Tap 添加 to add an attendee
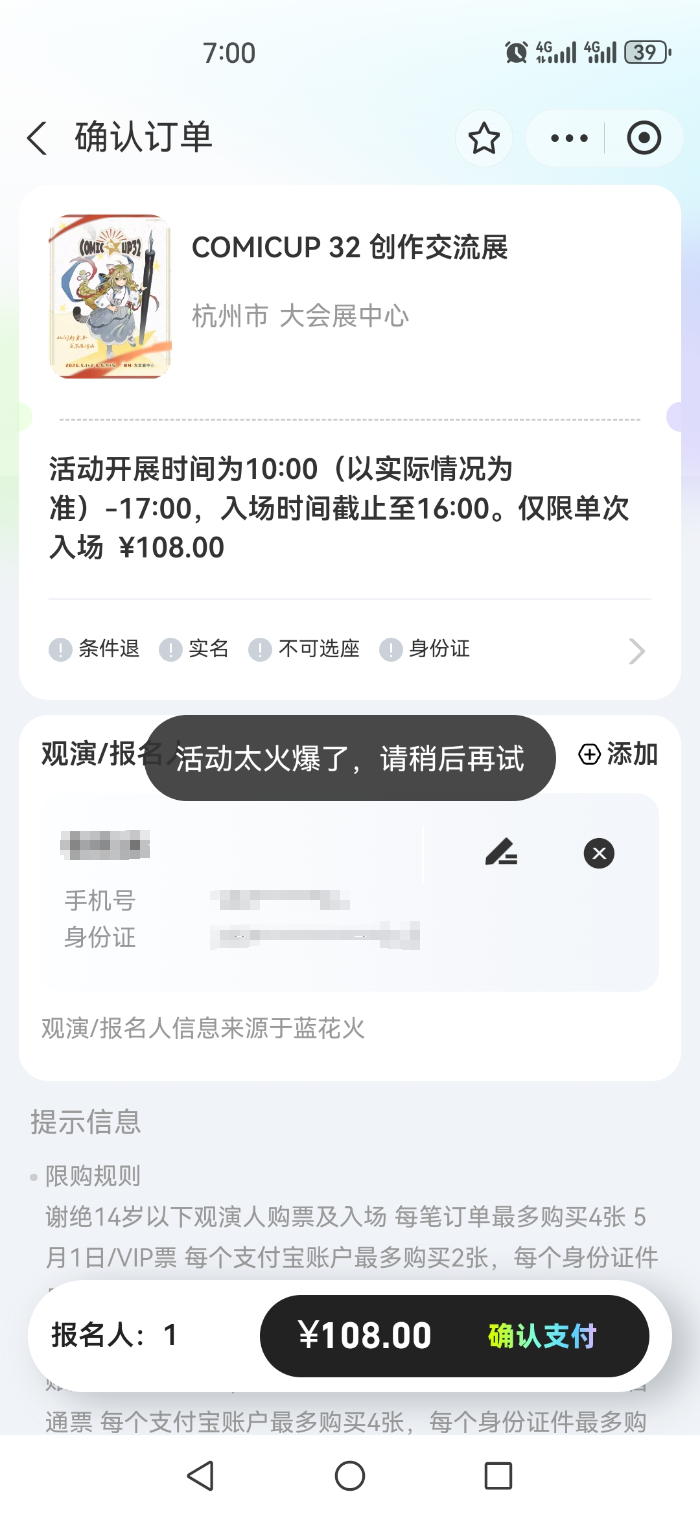Image resolution: width=700 pixels, height=1516 pixels. pos(618,754)
